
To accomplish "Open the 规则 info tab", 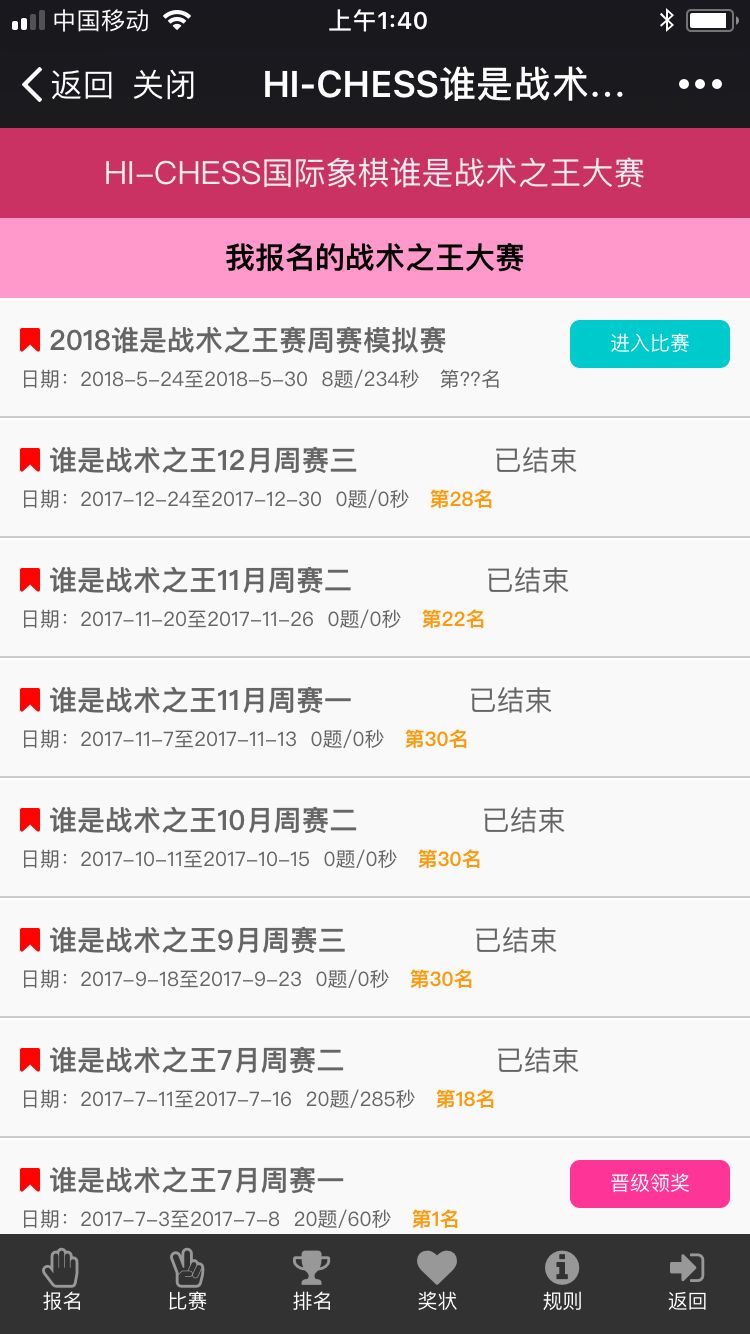I will click(562, 1282).
